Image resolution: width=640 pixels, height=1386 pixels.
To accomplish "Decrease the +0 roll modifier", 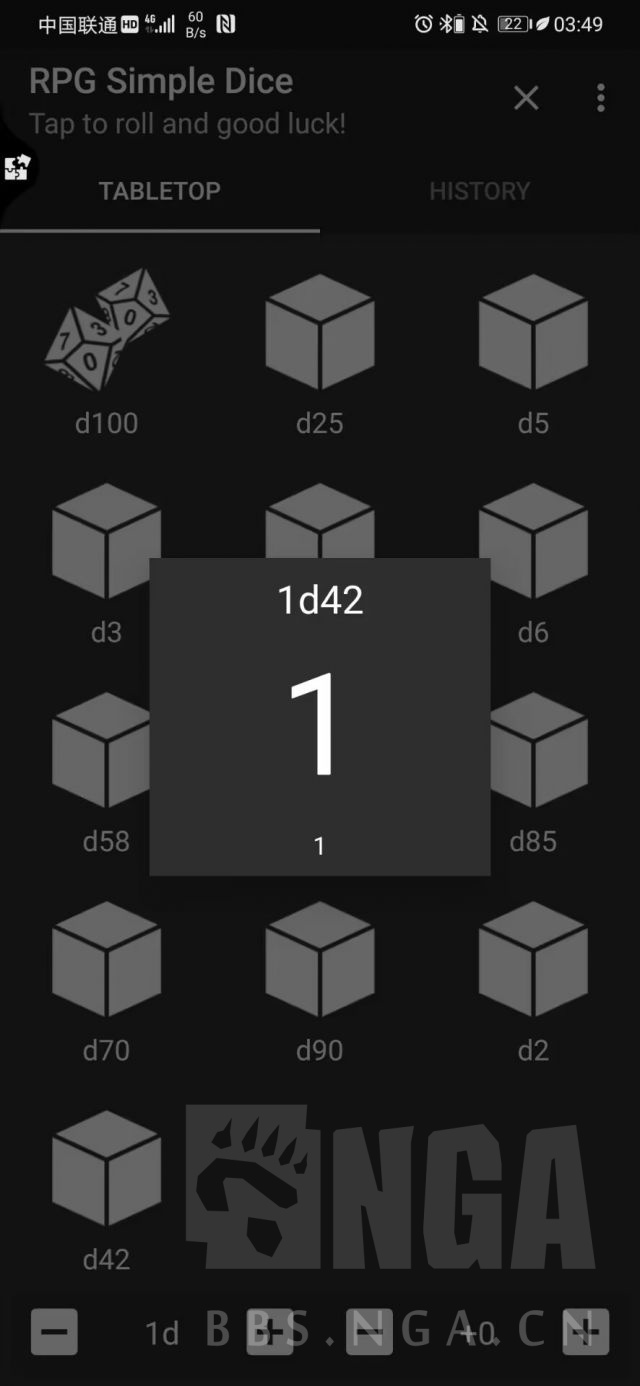I will pyautogui.click(x=369, y=1332).
